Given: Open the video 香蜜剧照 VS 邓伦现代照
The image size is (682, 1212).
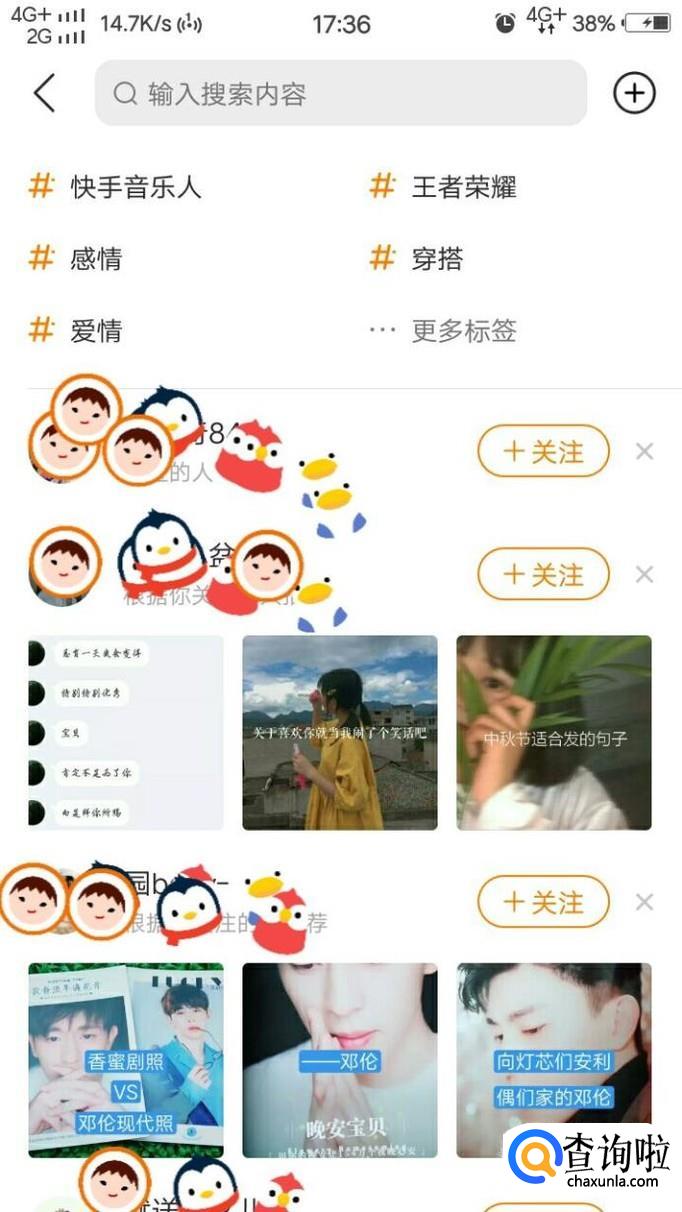Looking at the screenshot, I should tap(126, 1060).
